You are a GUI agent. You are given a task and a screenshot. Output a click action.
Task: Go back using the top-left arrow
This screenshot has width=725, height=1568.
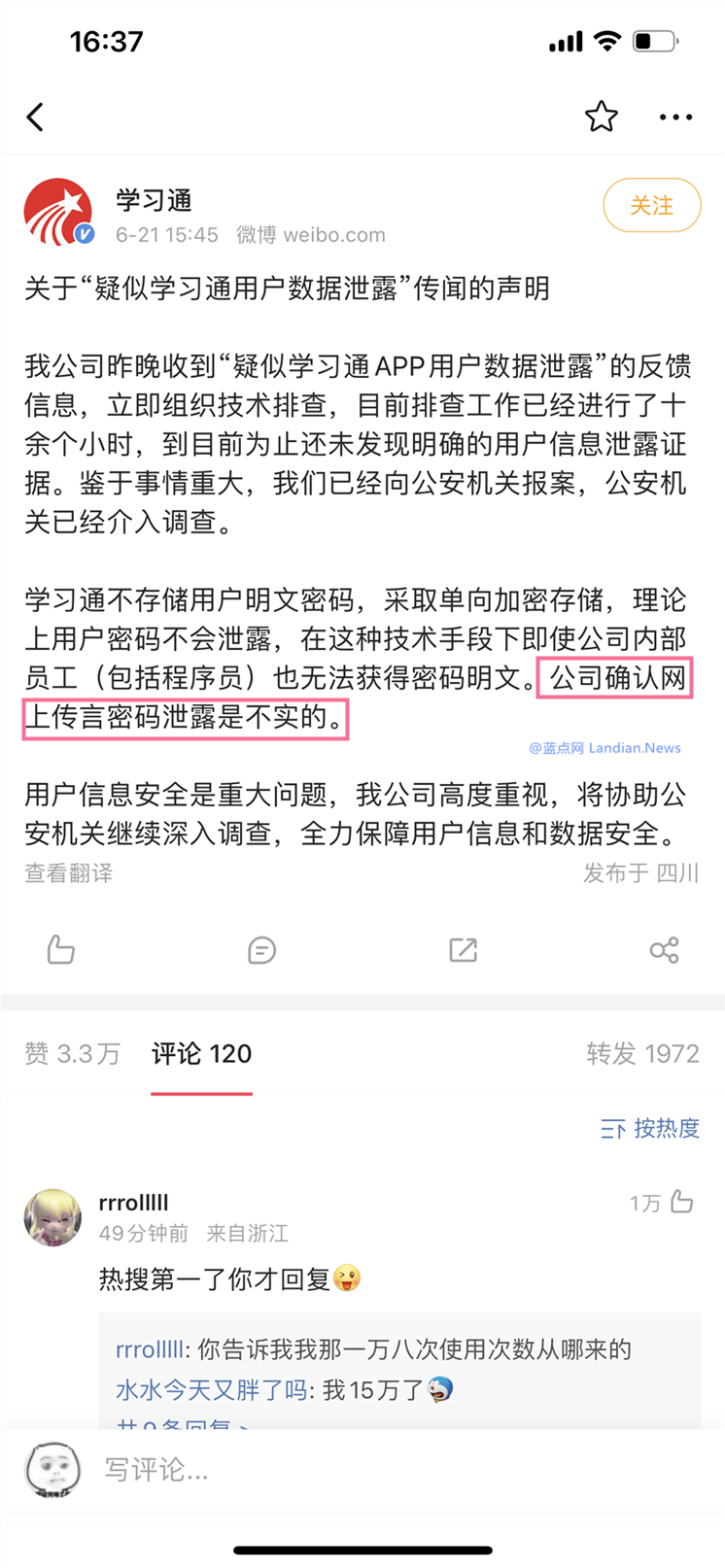point(35,118)
